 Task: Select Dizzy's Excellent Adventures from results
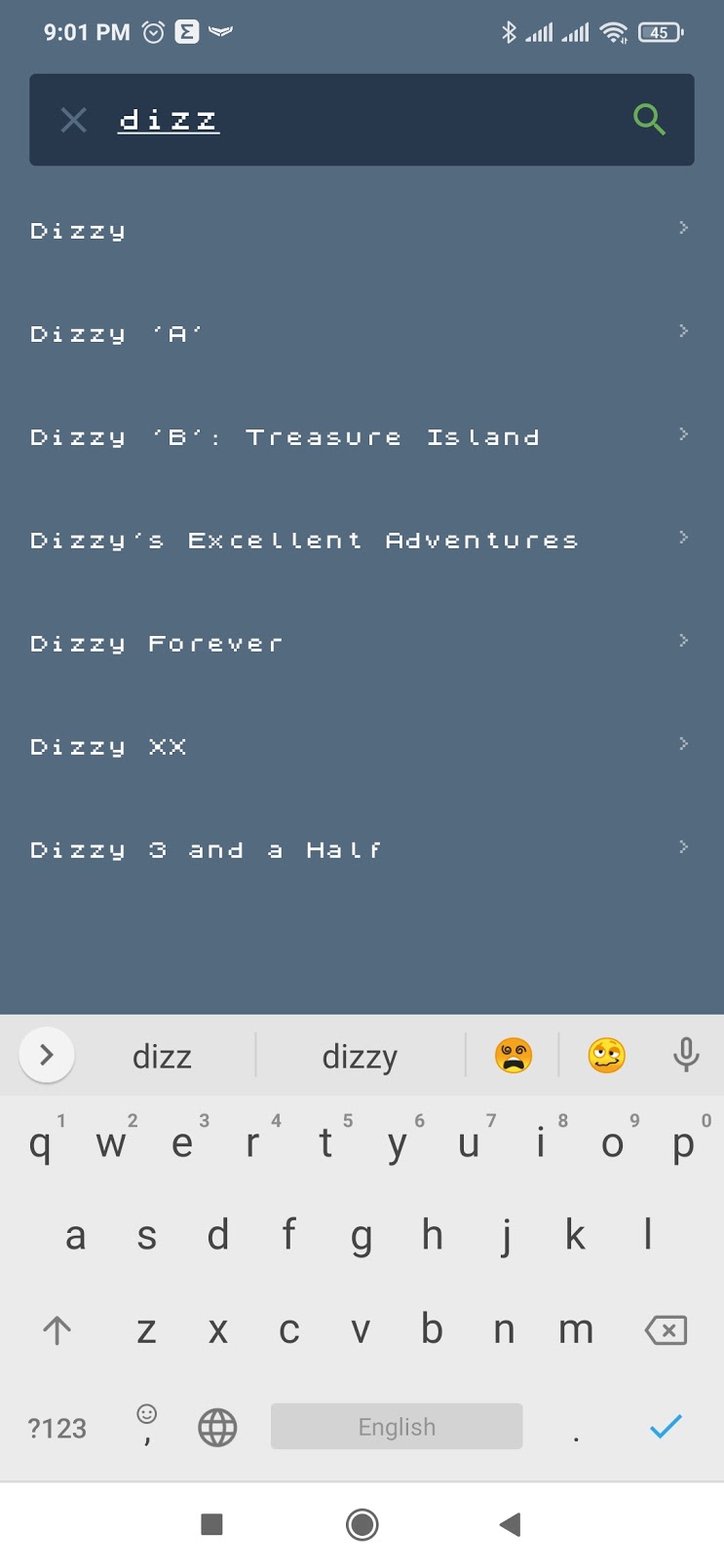click(362, 541)
